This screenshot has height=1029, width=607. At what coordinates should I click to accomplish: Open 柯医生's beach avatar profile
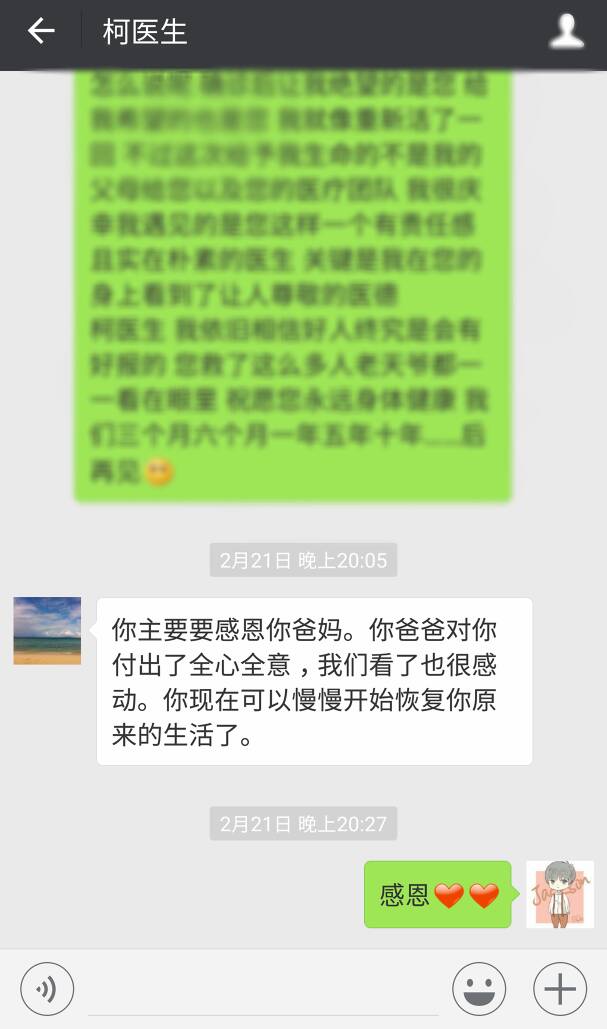(x=47, y=631)
